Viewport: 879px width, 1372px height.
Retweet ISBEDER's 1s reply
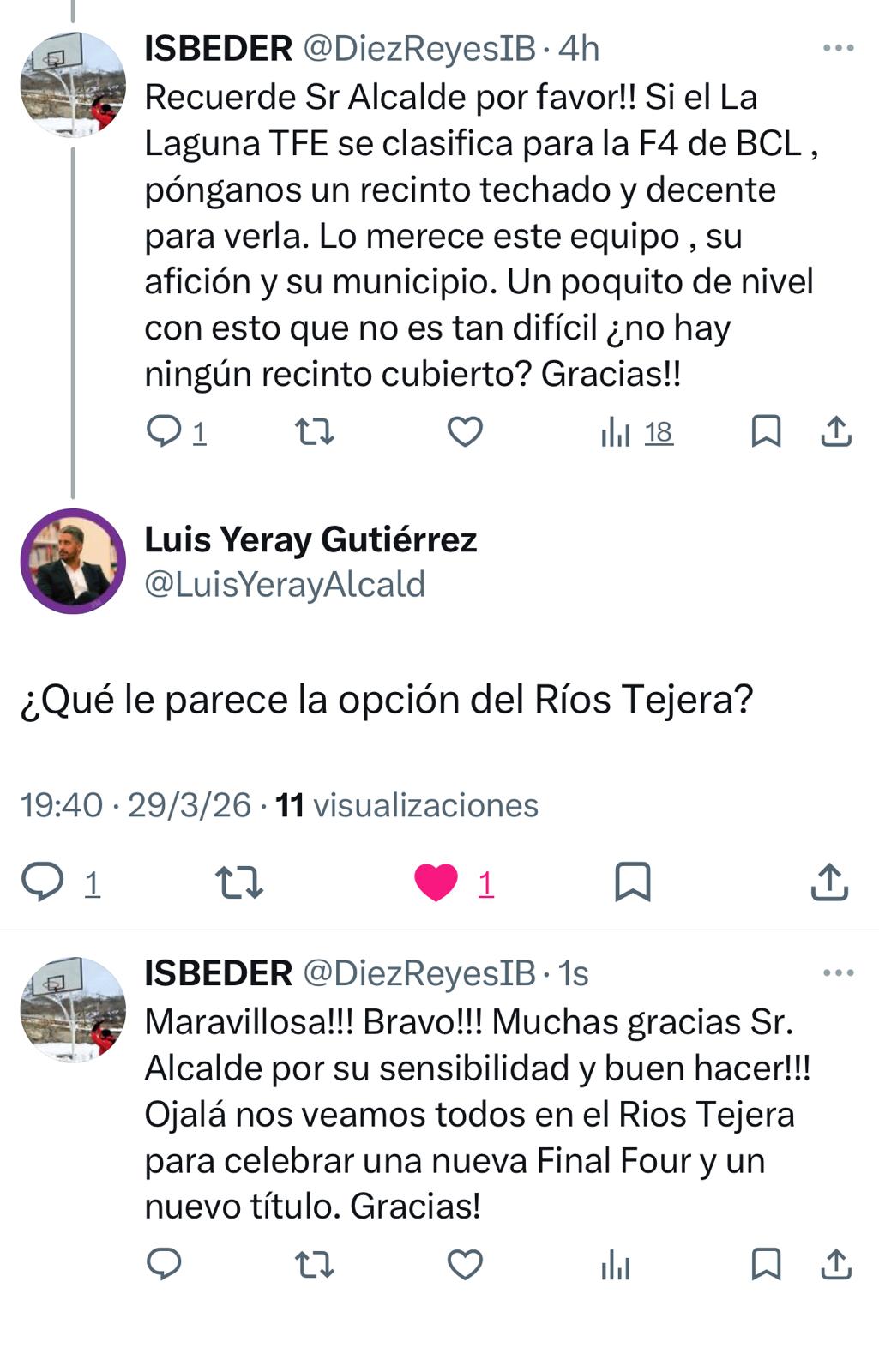pos(315,1265)
